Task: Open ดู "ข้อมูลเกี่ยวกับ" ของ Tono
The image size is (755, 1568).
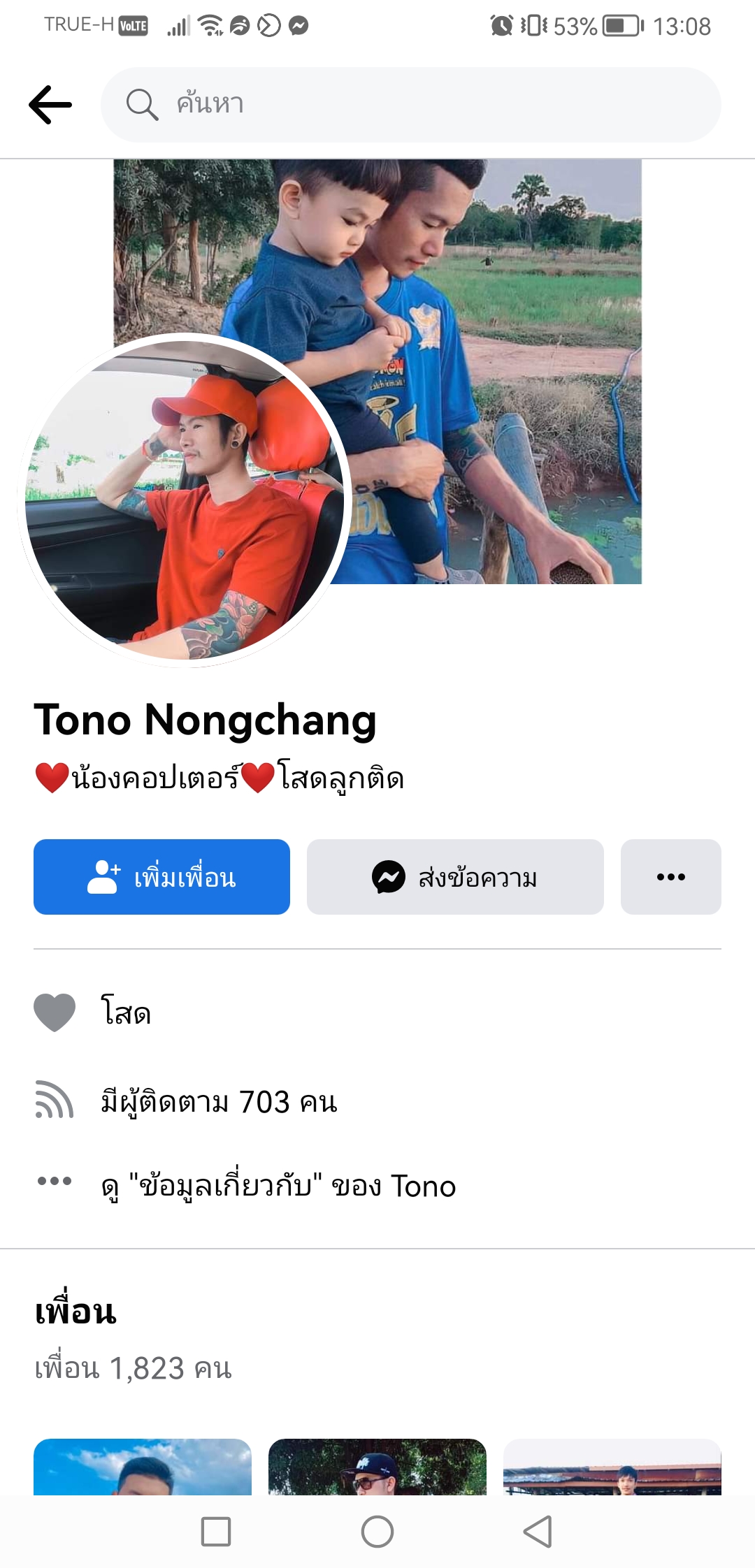Action: tap(278, 1186)
